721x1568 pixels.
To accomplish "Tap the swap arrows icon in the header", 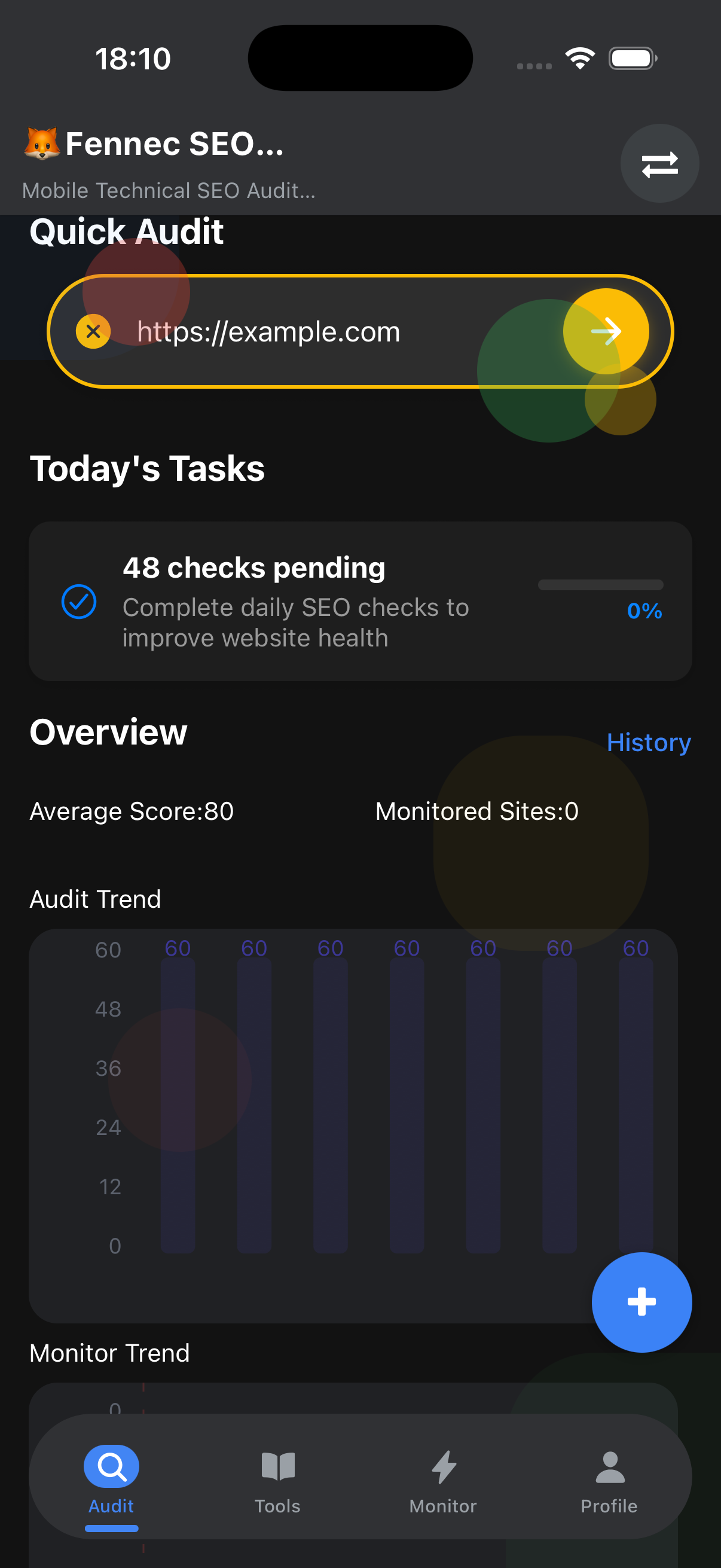I will [659, 163].
